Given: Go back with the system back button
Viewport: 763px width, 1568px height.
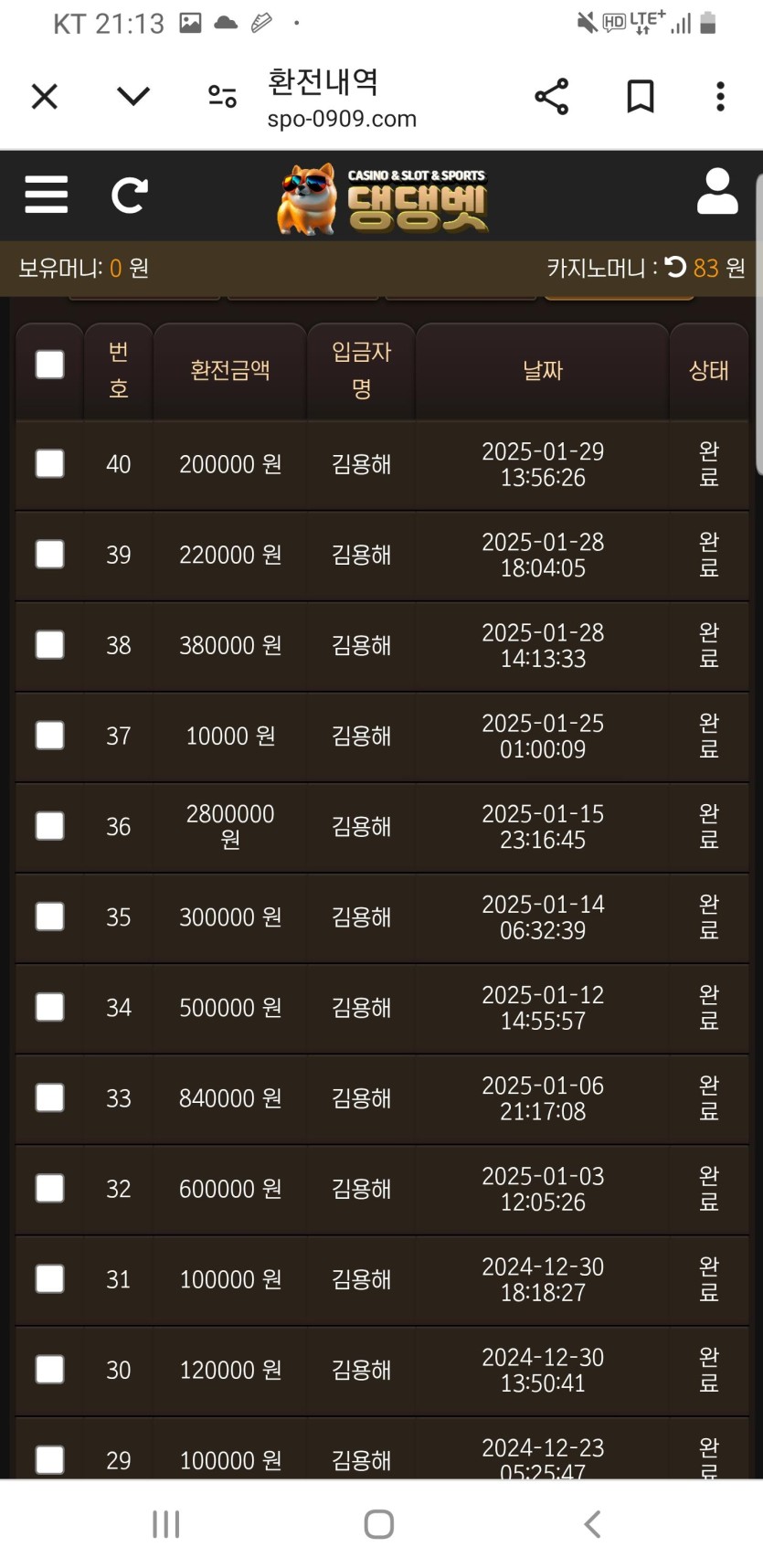Looking at the screenshot, I should point(592,1523).
